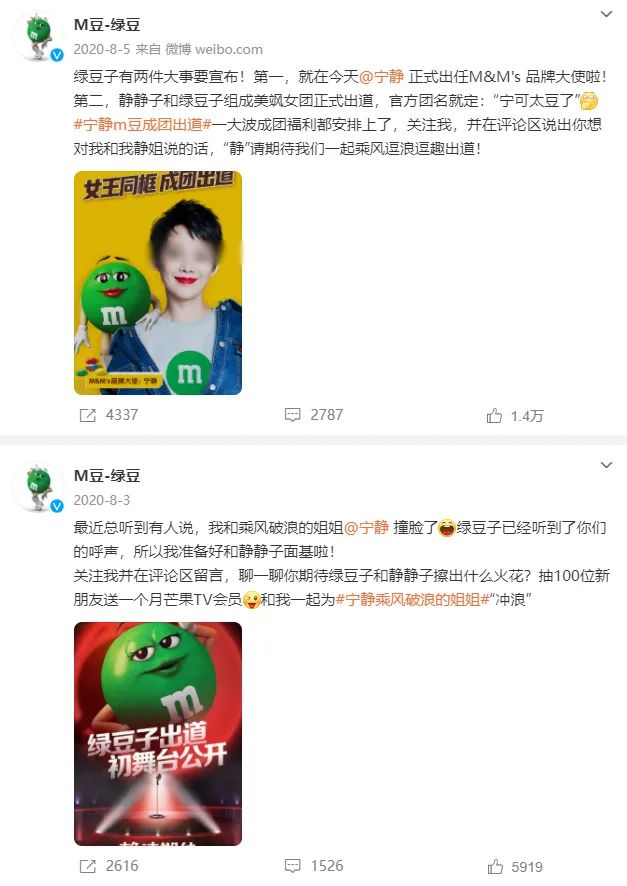Open the M豆-绿豆 avatar on the 2020-8-5 post
The height and width of the screenshot is (886, 627).
pos(38,37)
